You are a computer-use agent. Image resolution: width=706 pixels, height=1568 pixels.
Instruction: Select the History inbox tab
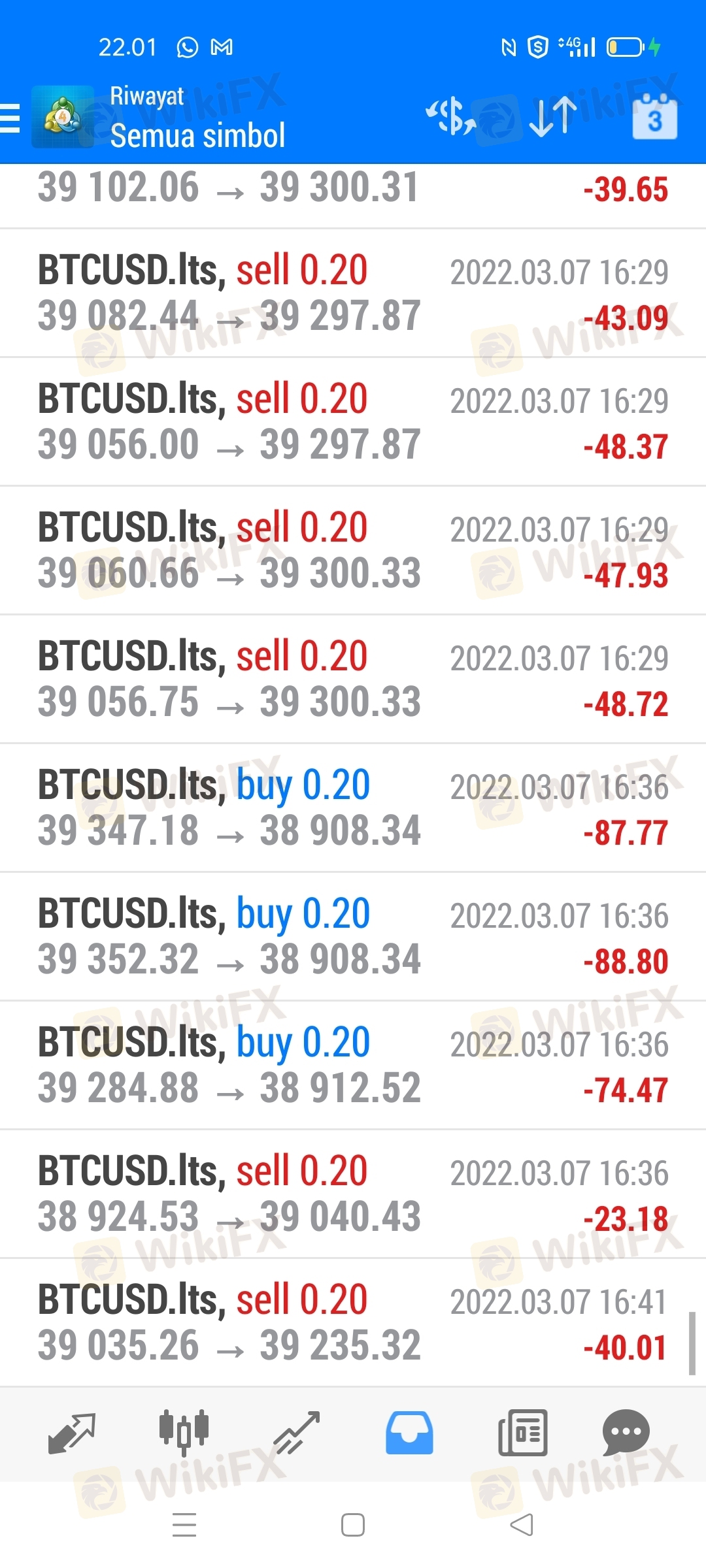[409, 1433]
